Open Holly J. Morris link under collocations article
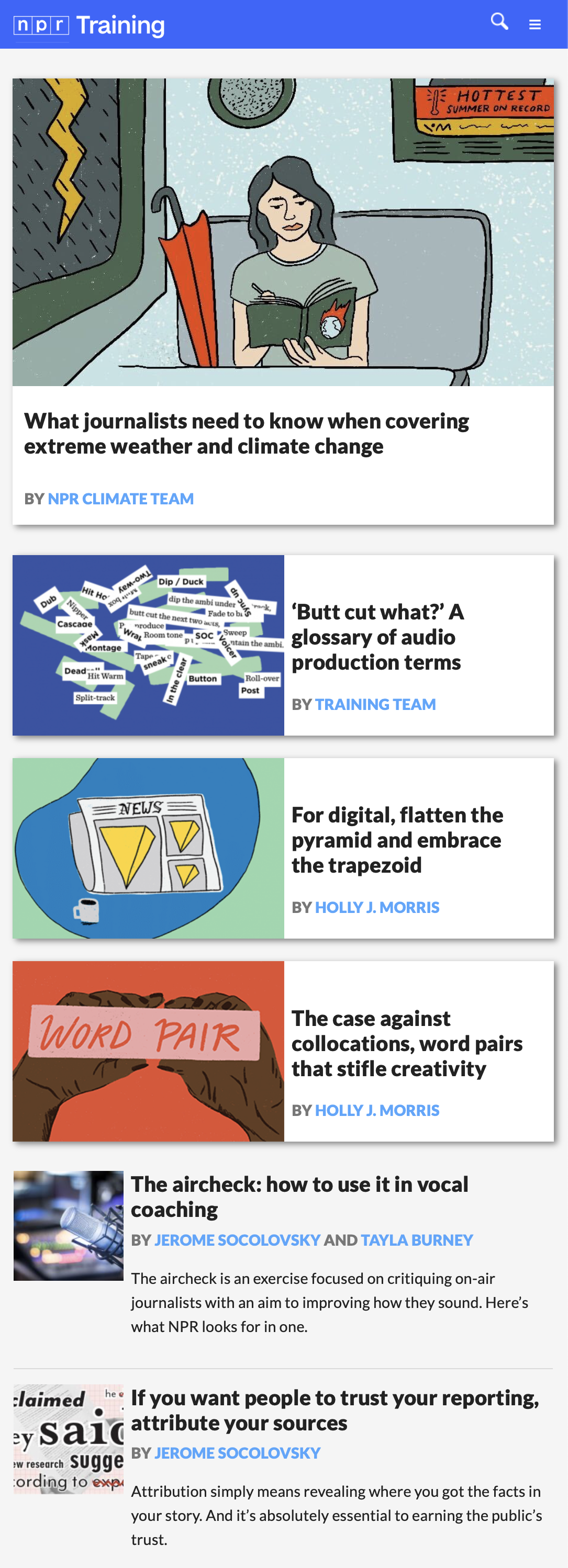The height and width of the screenshot is (1568, 568). tap(377, 1110)
